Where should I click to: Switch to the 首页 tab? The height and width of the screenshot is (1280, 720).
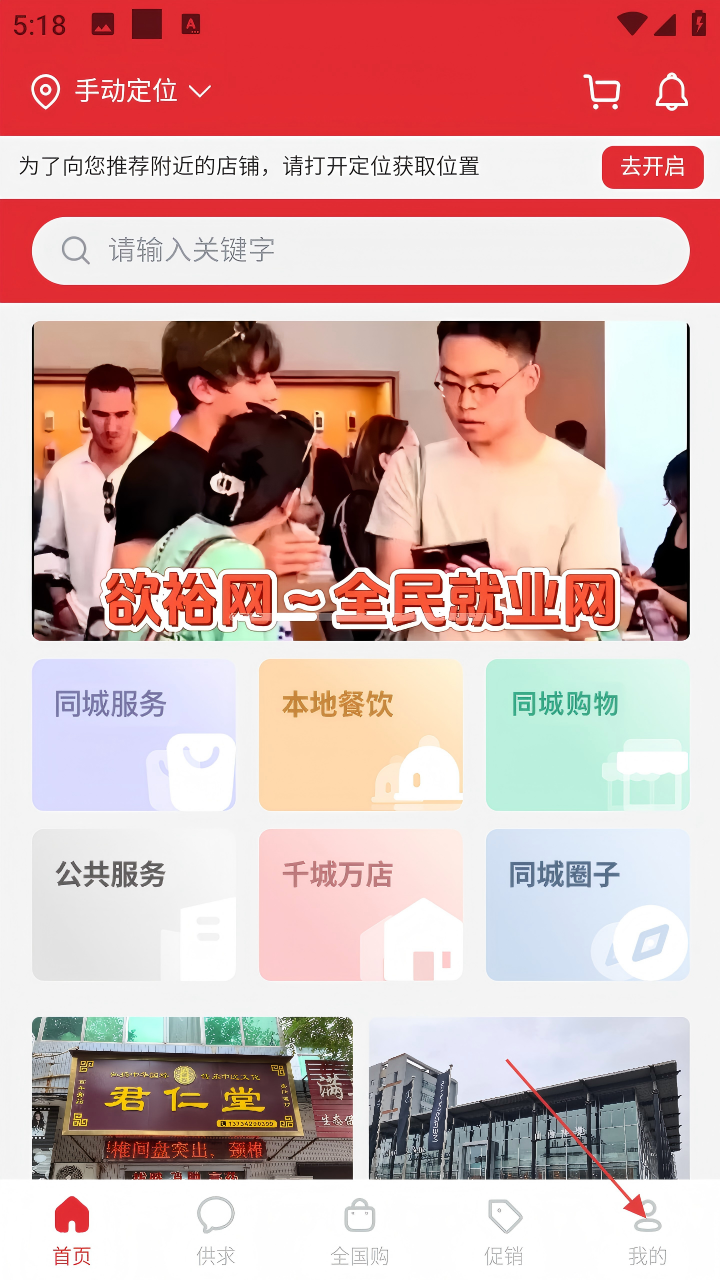point(72,1231)
